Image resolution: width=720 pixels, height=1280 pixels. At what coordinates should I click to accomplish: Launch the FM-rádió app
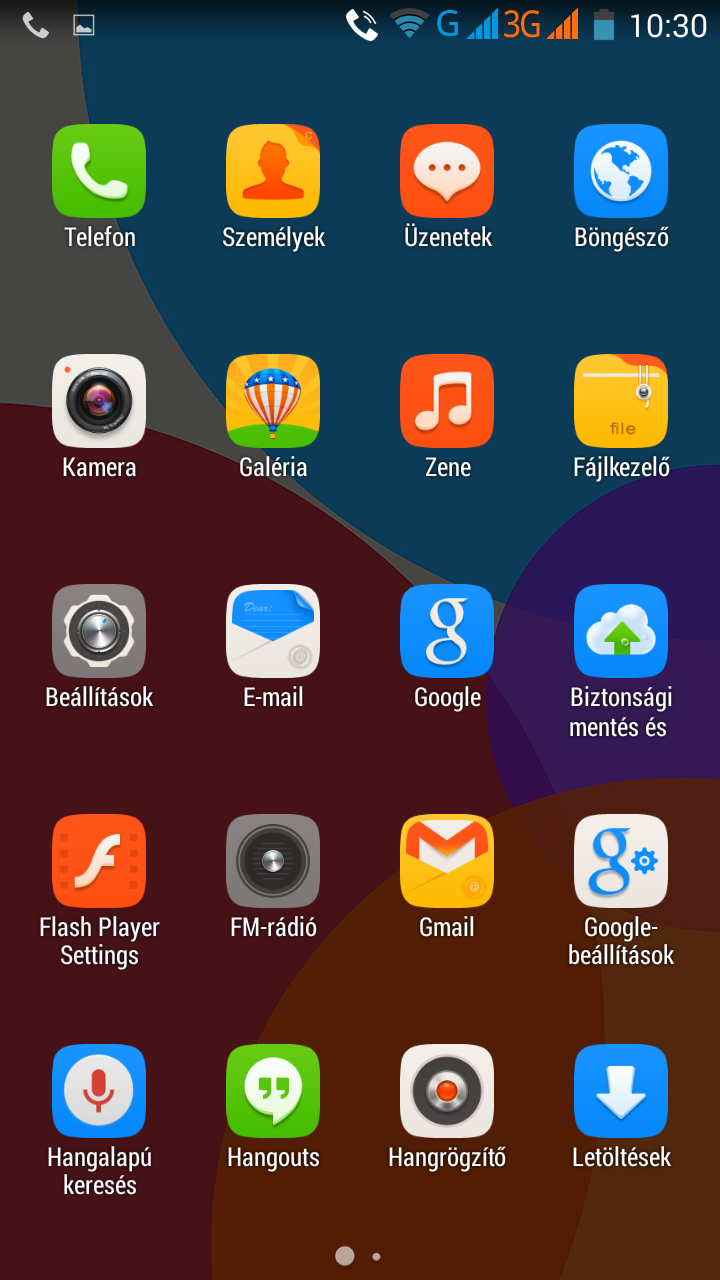coord(273,861)
